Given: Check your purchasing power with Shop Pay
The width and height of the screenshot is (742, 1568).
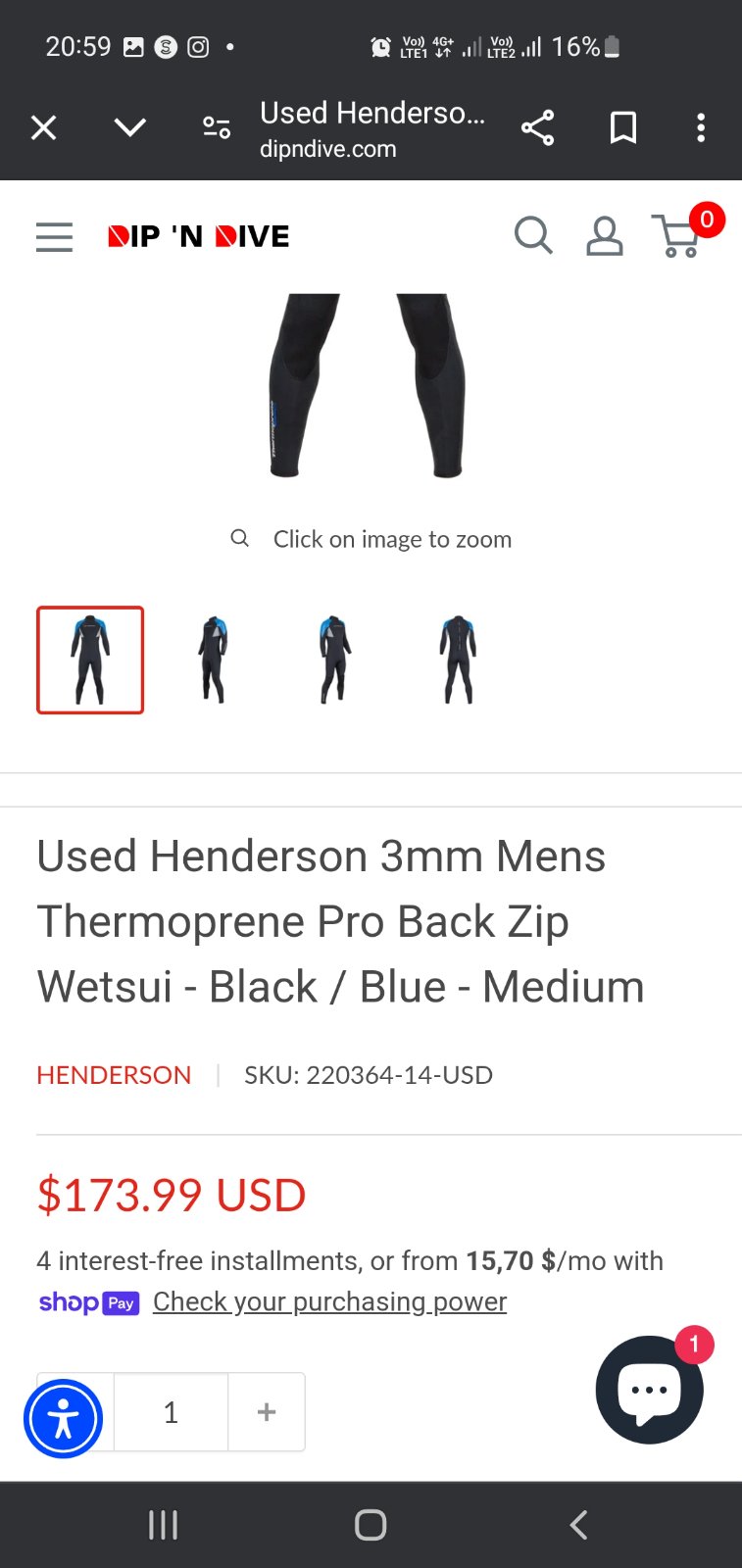Looking at the screenshot, I should coord(329,1301).
